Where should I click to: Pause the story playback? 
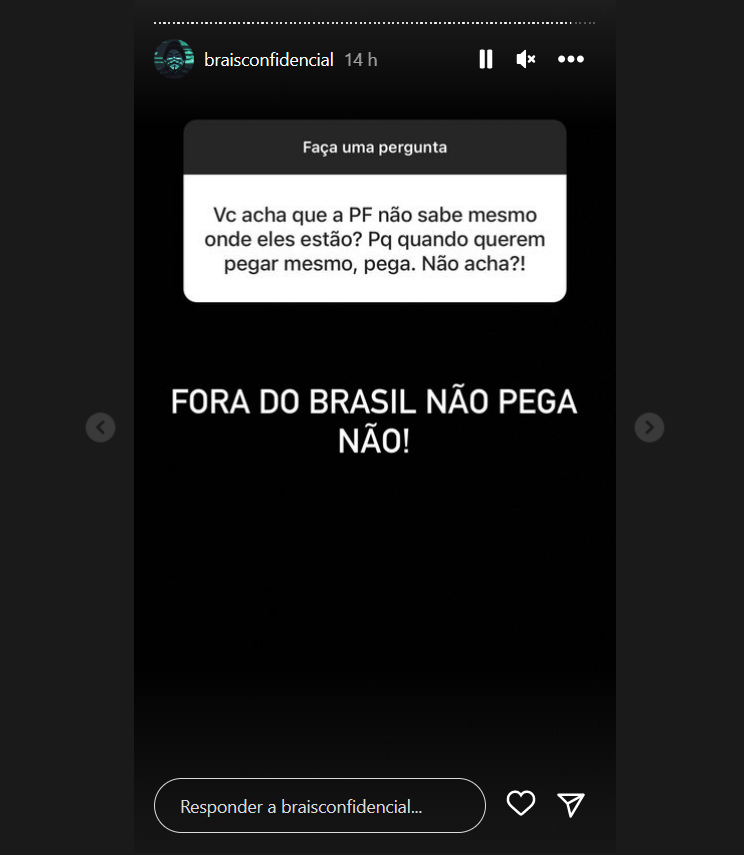(486, 59)
